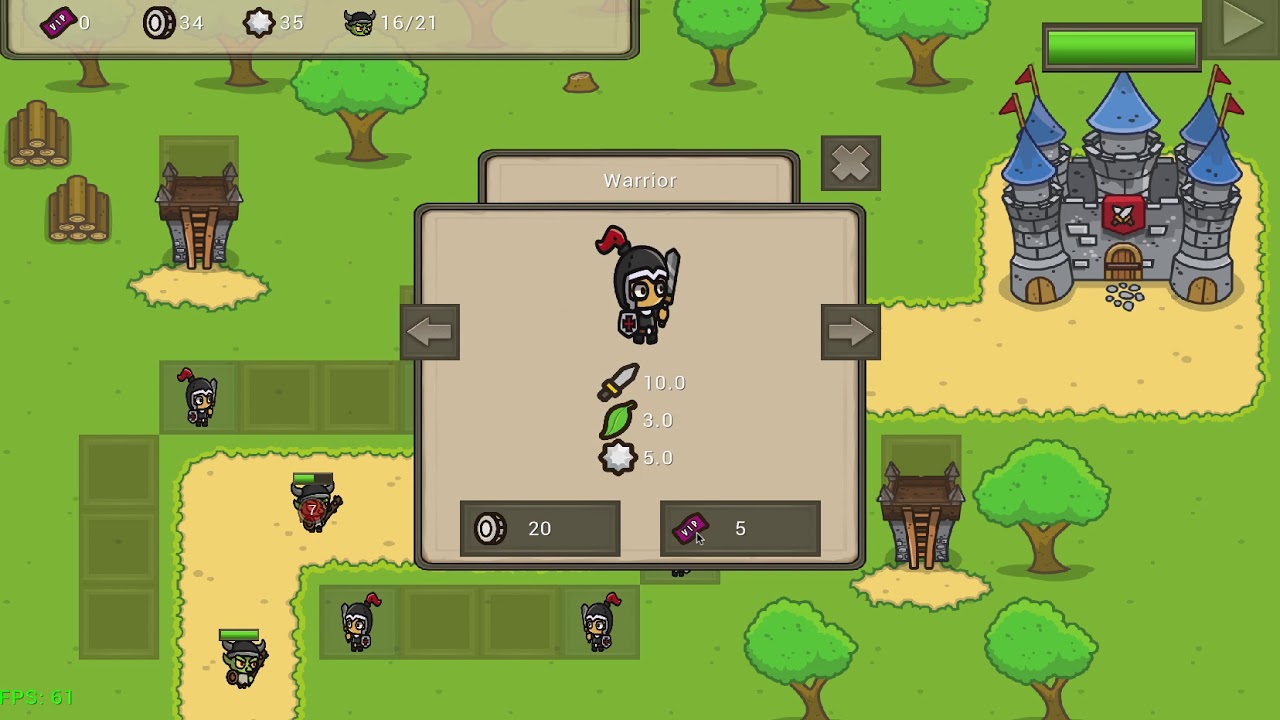1280x720 pixels.
Task: Show next unit with right arrow
Action: (850, 332)
